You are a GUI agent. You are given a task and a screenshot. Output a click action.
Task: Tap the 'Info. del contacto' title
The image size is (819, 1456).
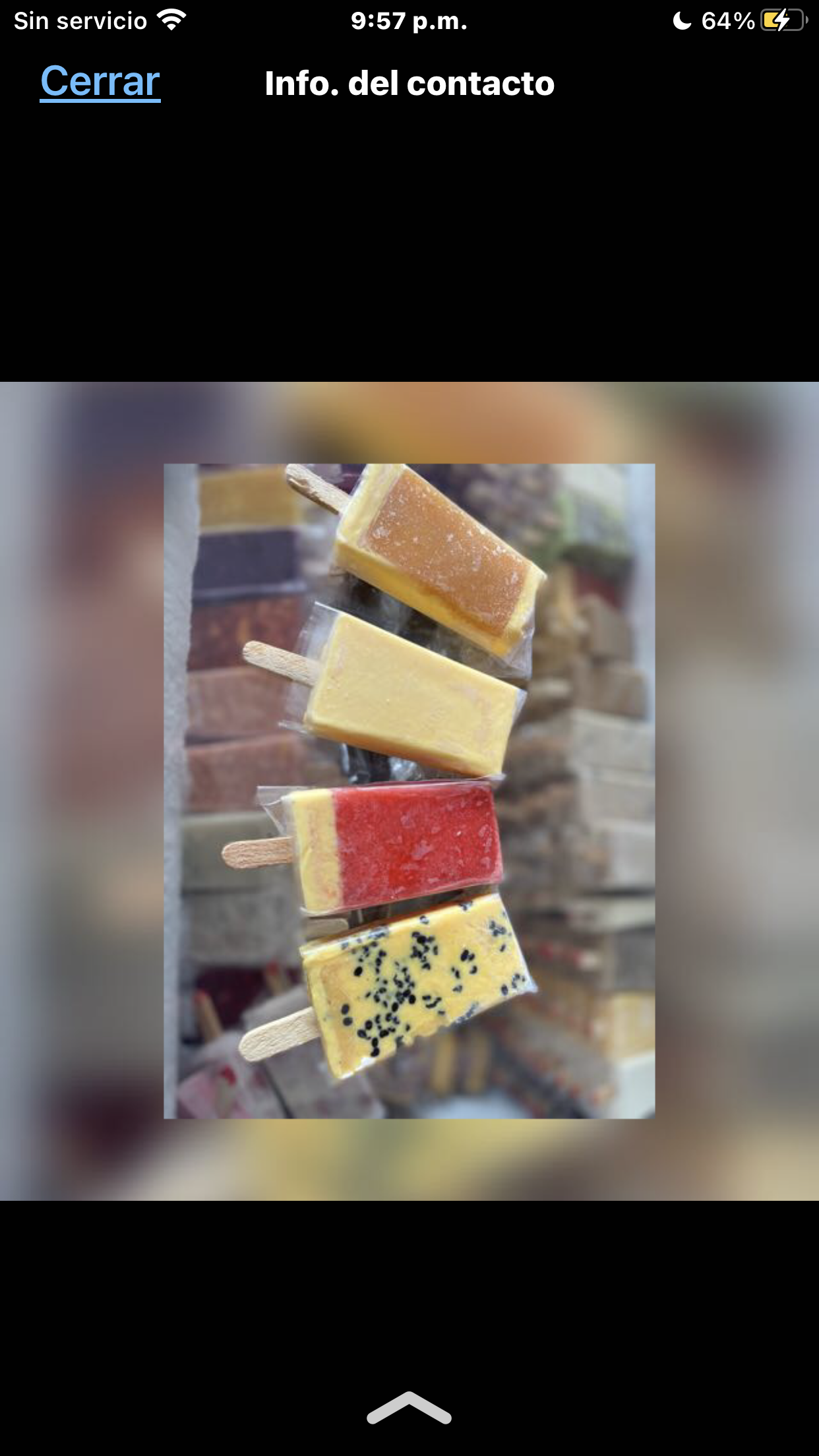click(x=409, y=83)
